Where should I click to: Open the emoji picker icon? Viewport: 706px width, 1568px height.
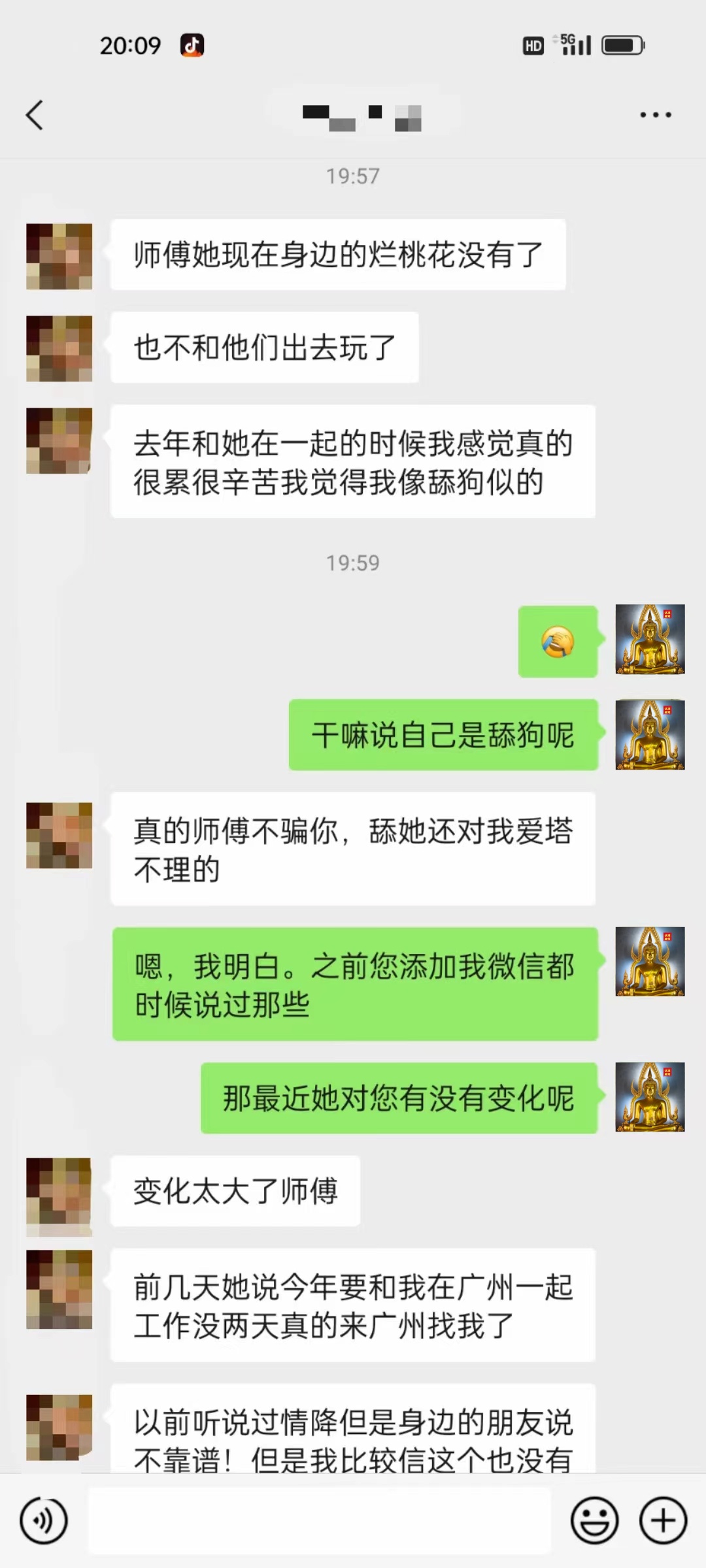595,1520
